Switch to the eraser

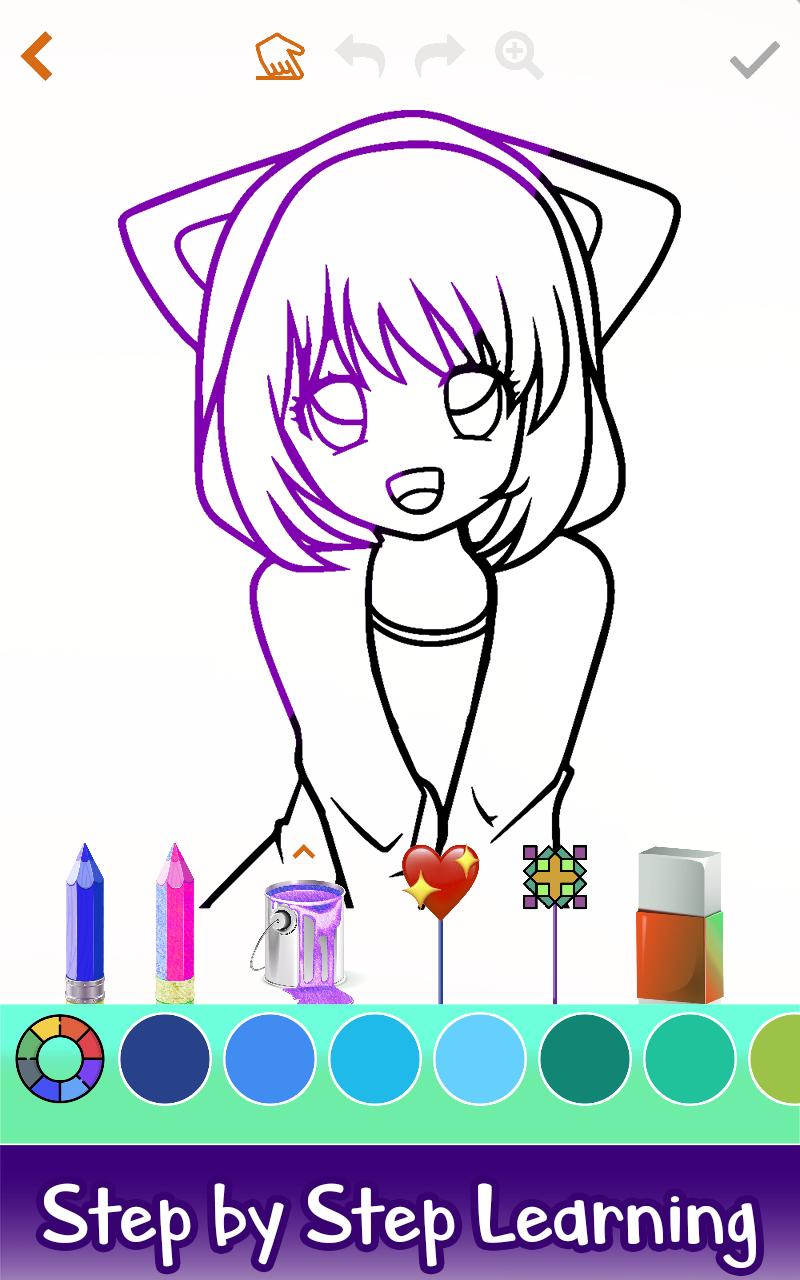[680, 925]
